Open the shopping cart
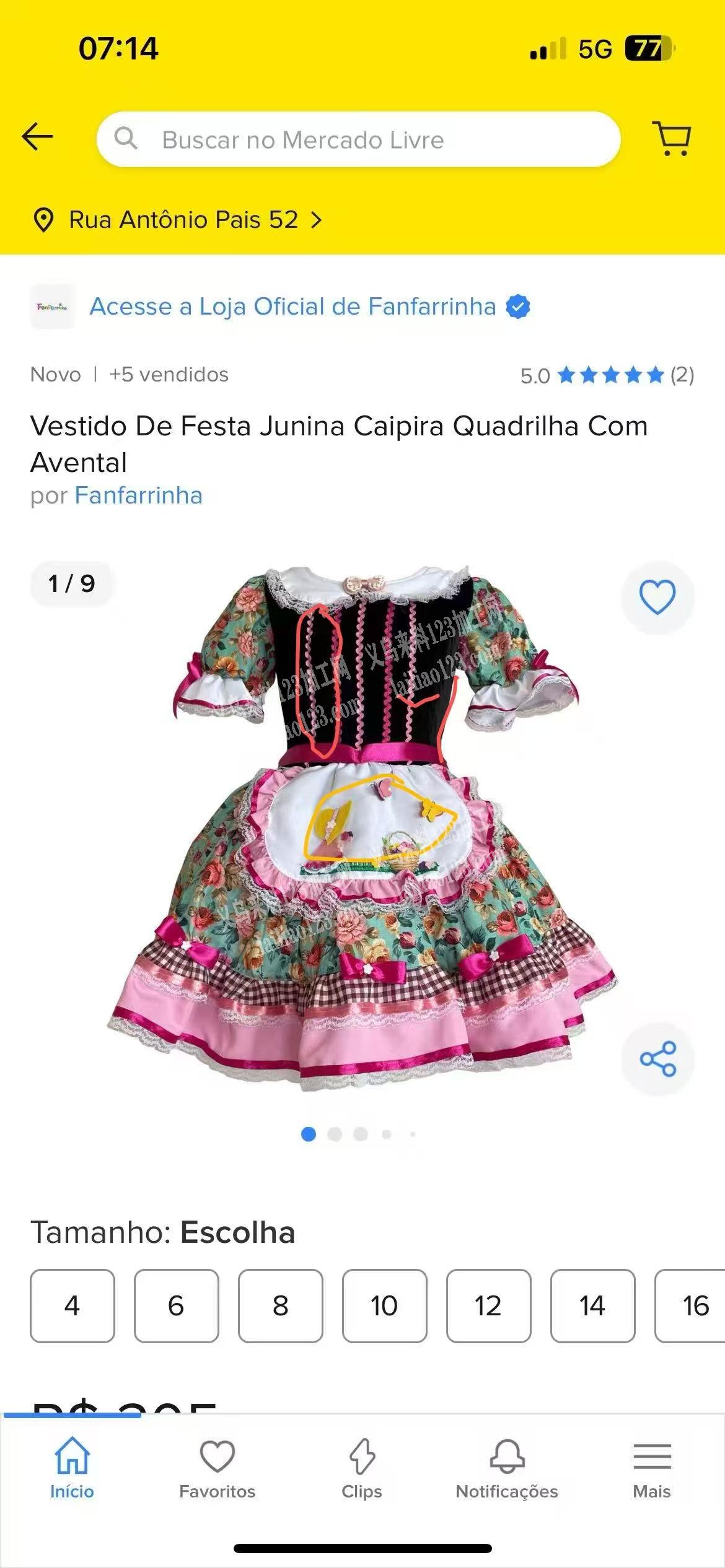Viewport: 725px width, 1568px height. coord(672,137)
